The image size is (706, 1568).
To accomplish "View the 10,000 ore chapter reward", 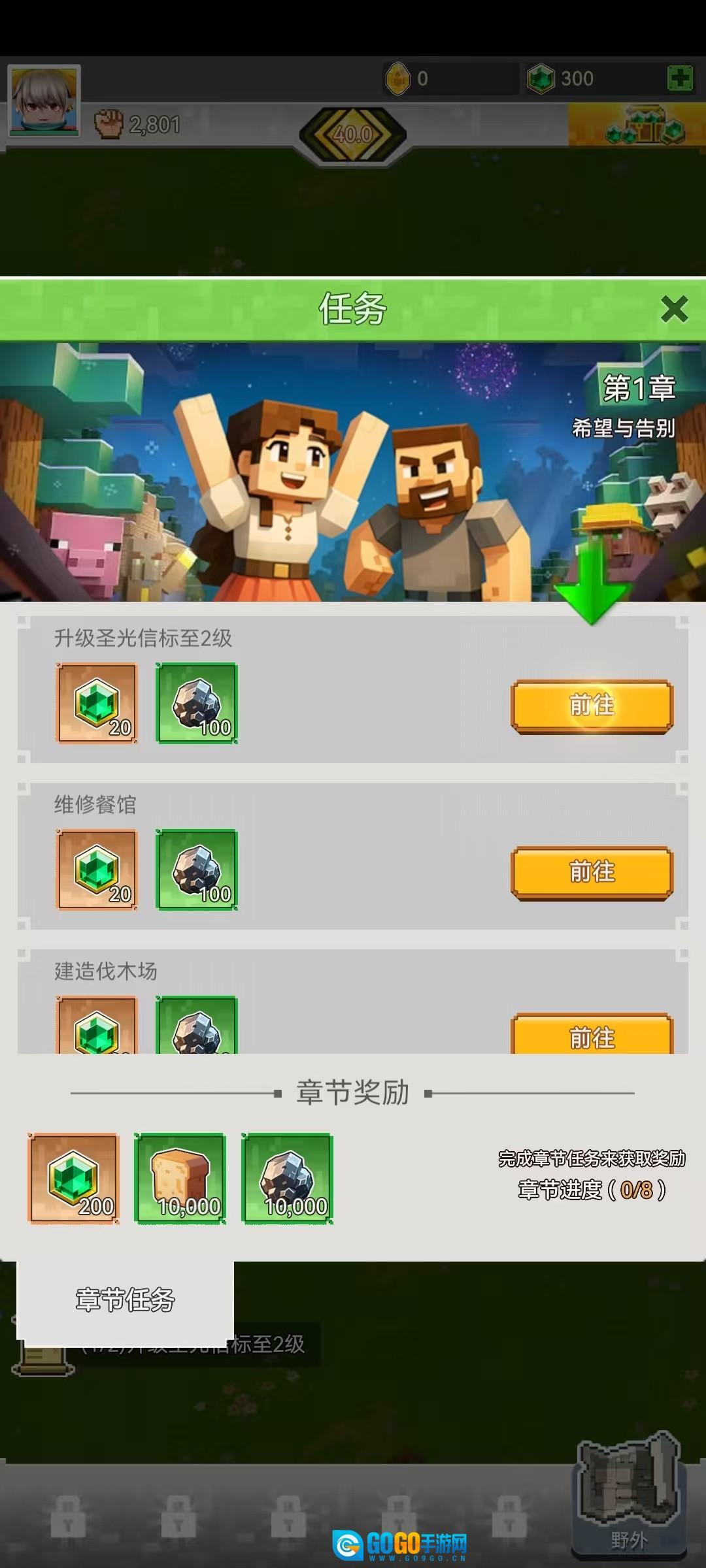I will point(287,1178).
